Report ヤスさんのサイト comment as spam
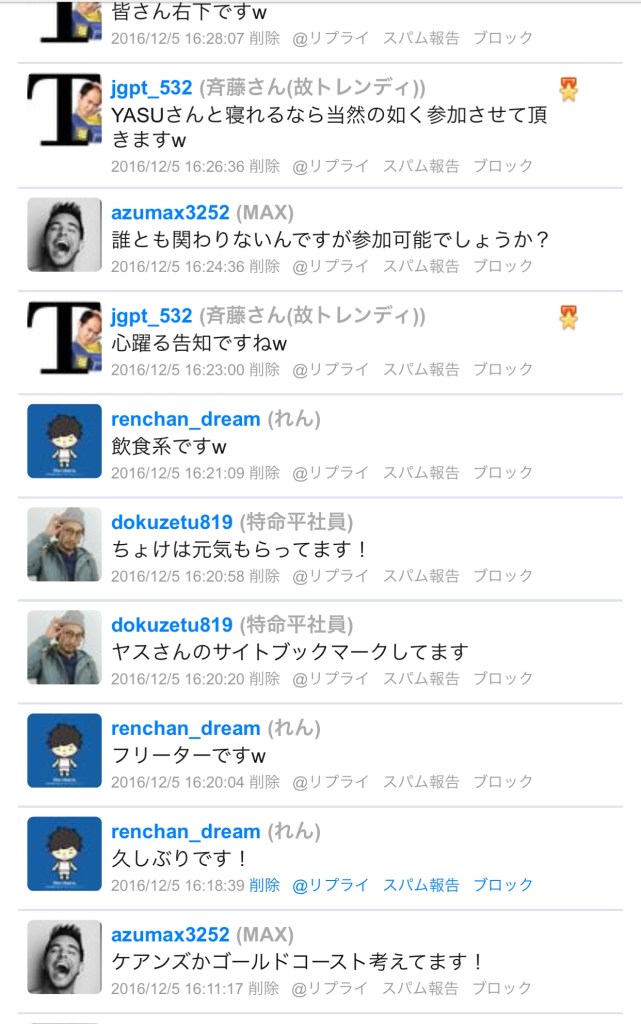Viewport: 641px width, 1024px height. point(421,679)
